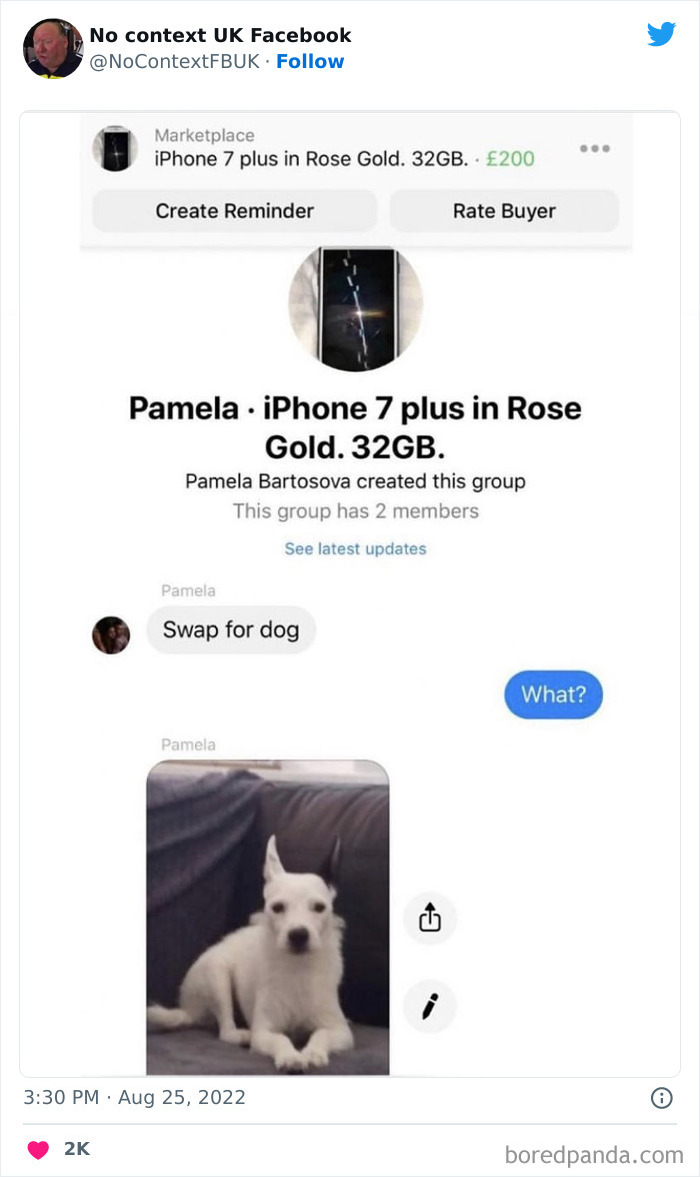Open the Twitter bird logo link

[x=661, y=34]
